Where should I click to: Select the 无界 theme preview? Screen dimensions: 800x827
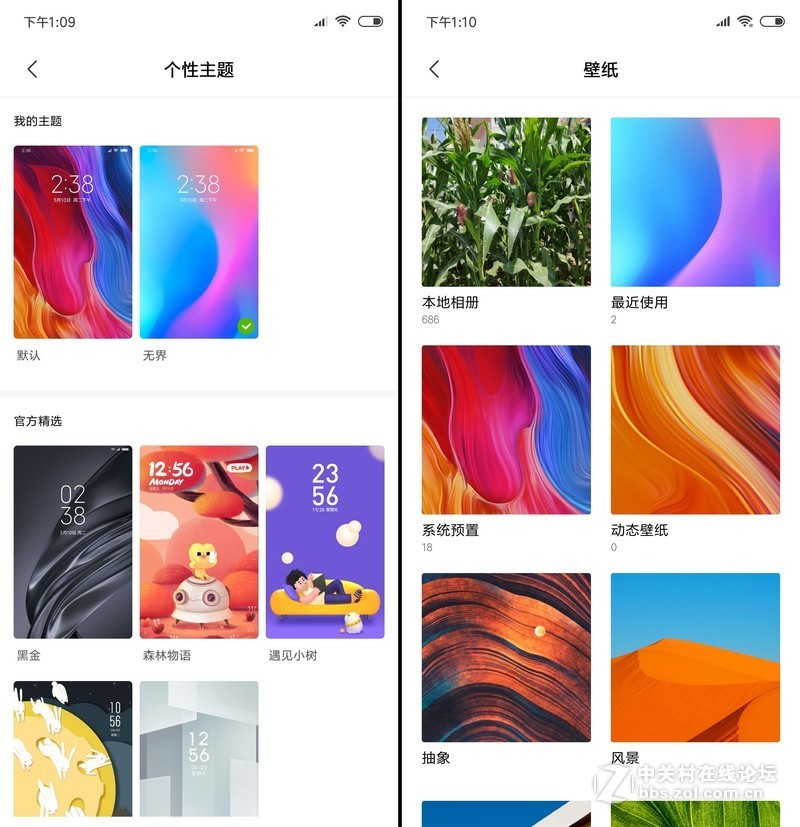[197, 240]
